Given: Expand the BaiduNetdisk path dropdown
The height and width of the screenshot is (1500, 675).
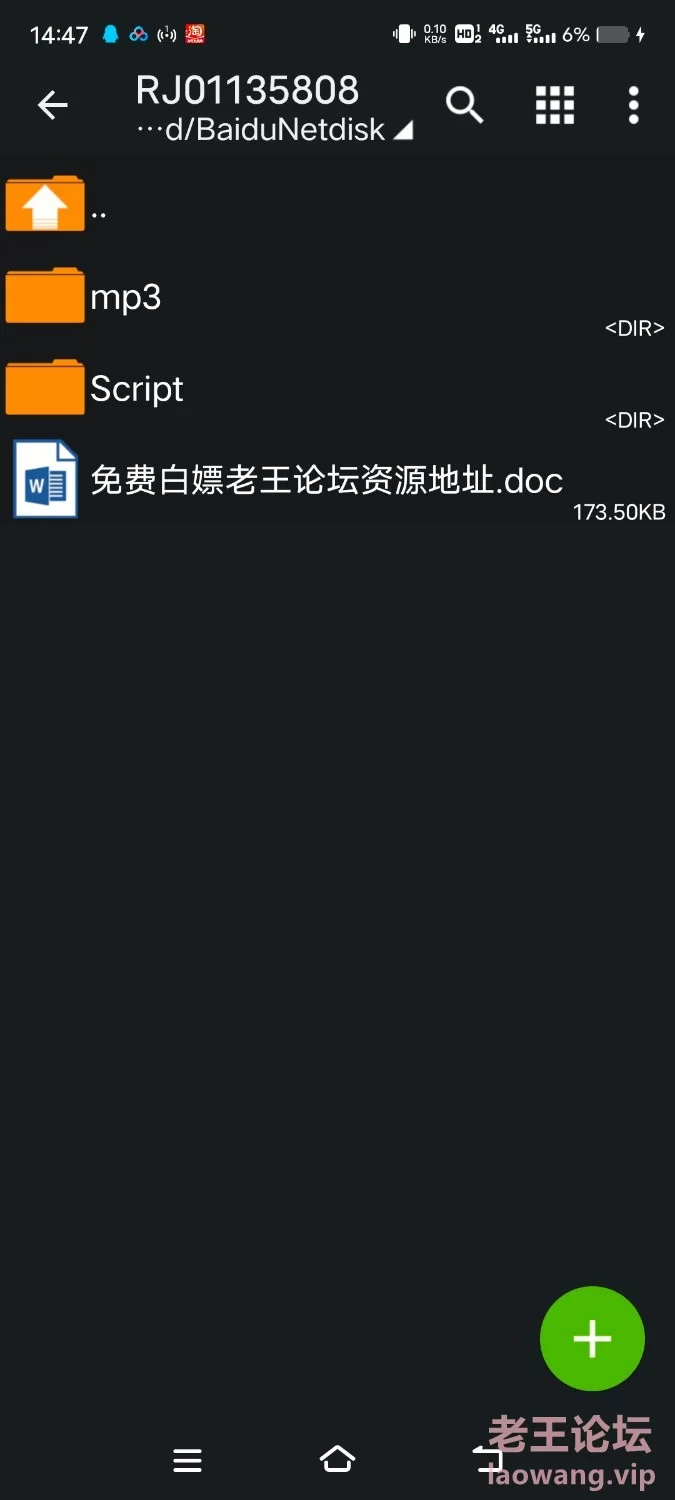Looking at the screenshot, I should 274,130.
